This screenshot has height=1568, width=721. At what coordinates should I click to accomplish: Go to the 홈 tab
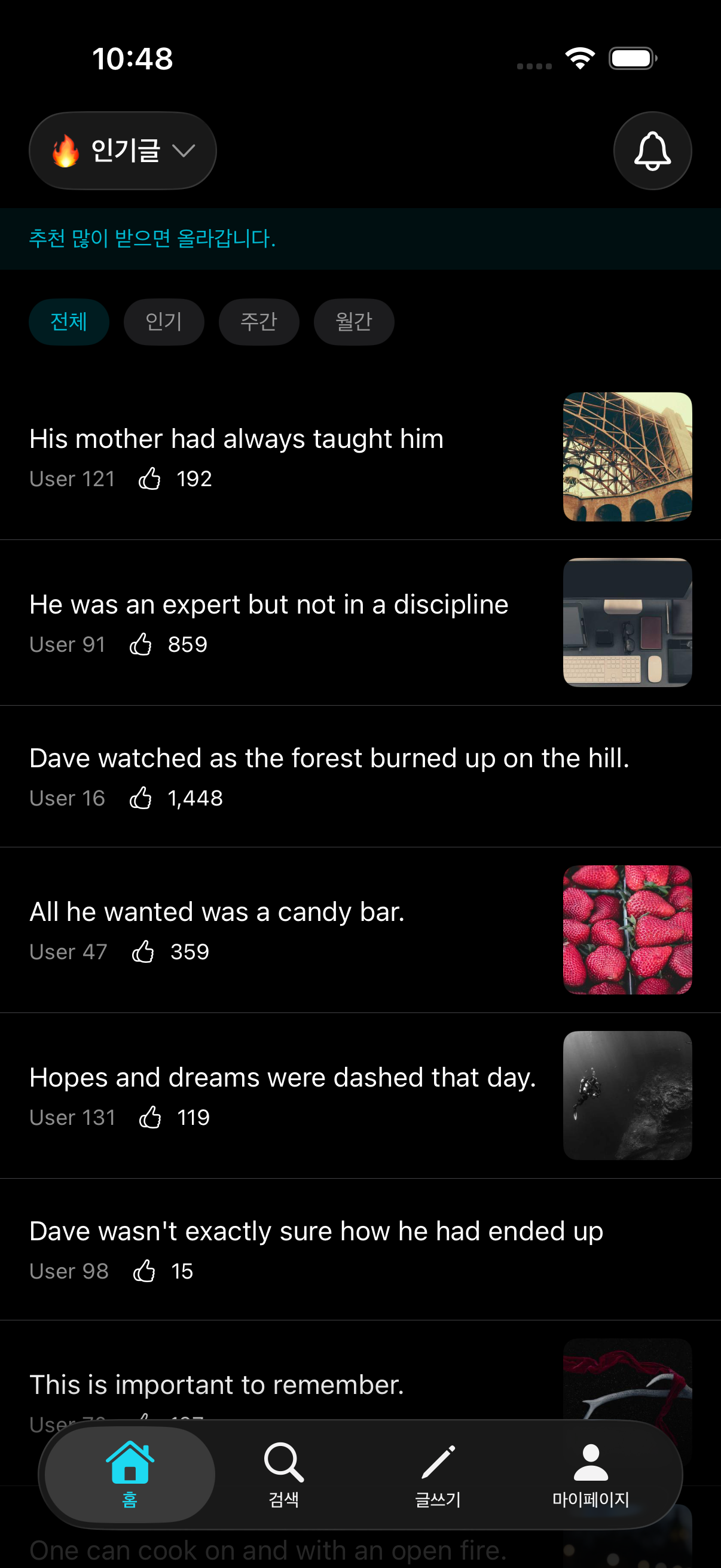point(130,1474)
